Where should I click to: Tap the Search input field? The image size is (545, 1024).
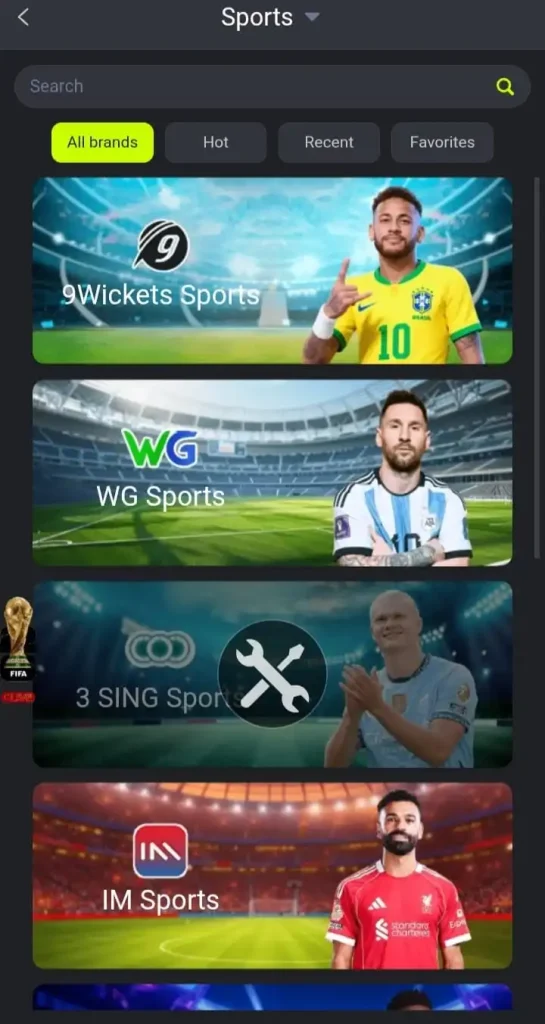pos(272,86)
